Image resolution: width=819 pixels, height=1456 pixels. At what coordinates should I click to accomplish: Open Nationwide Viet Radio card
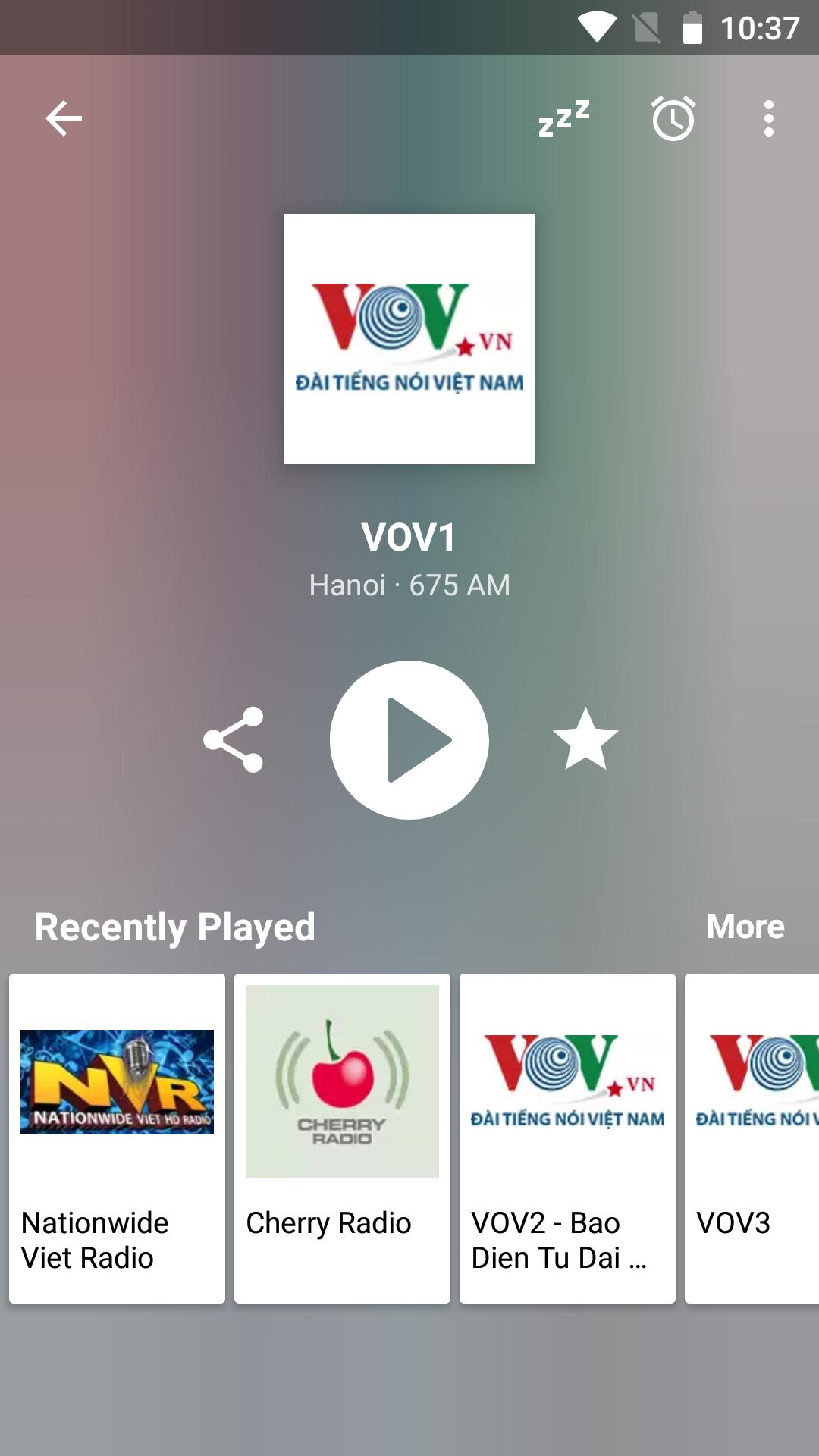(117, 1137)
